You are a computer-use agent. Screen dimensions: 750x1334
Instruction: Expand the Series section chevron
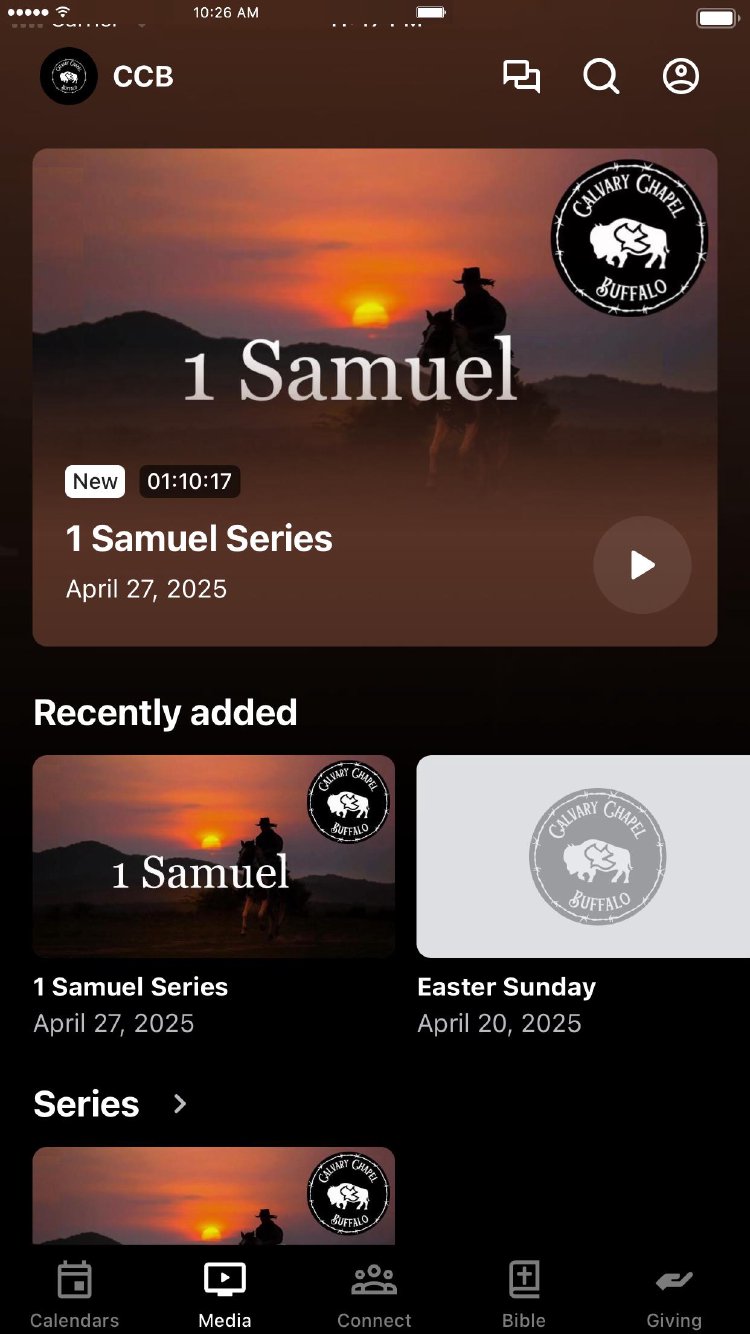(180, 1104)
